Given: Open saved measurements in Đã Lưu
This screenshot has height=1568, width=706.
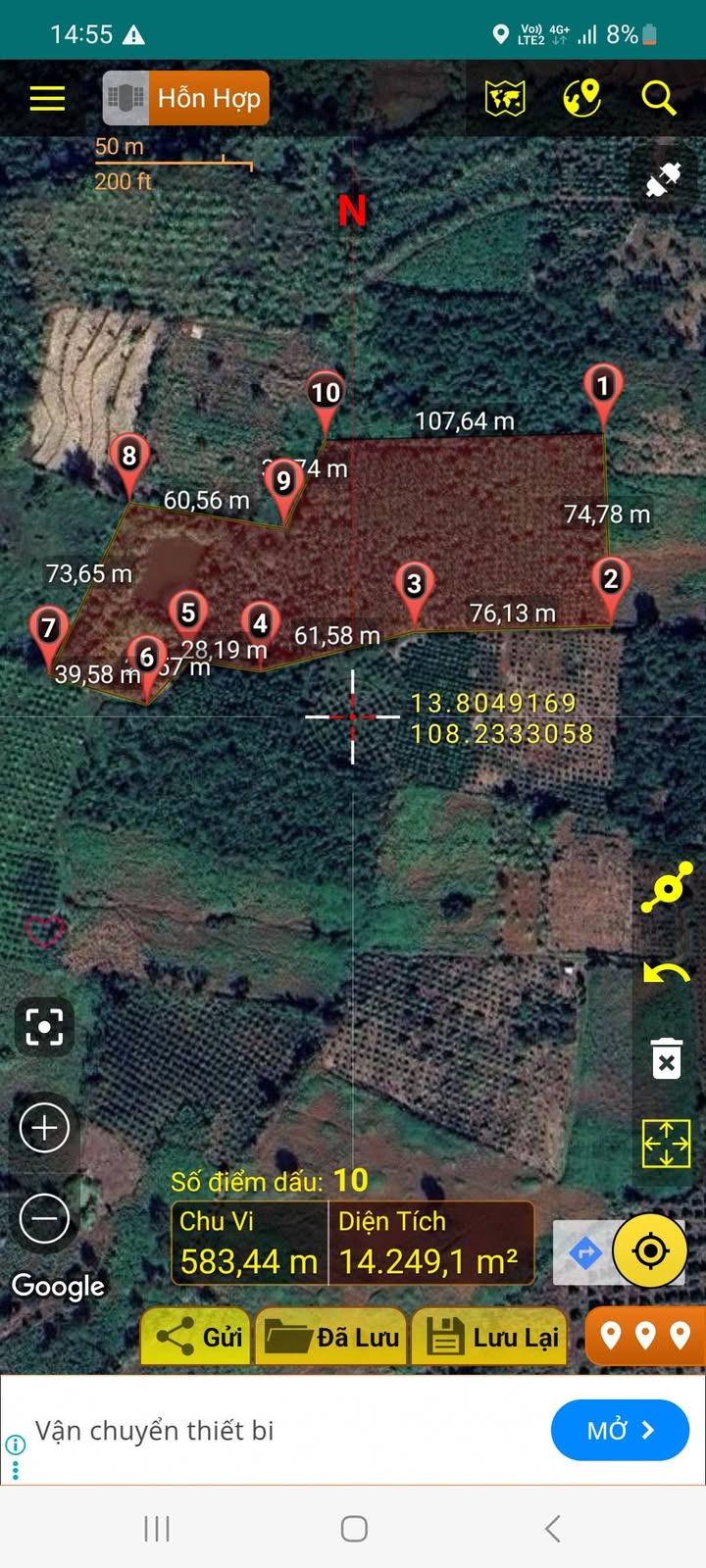Looking at the screenshot, I should (x=331, y=1337).
